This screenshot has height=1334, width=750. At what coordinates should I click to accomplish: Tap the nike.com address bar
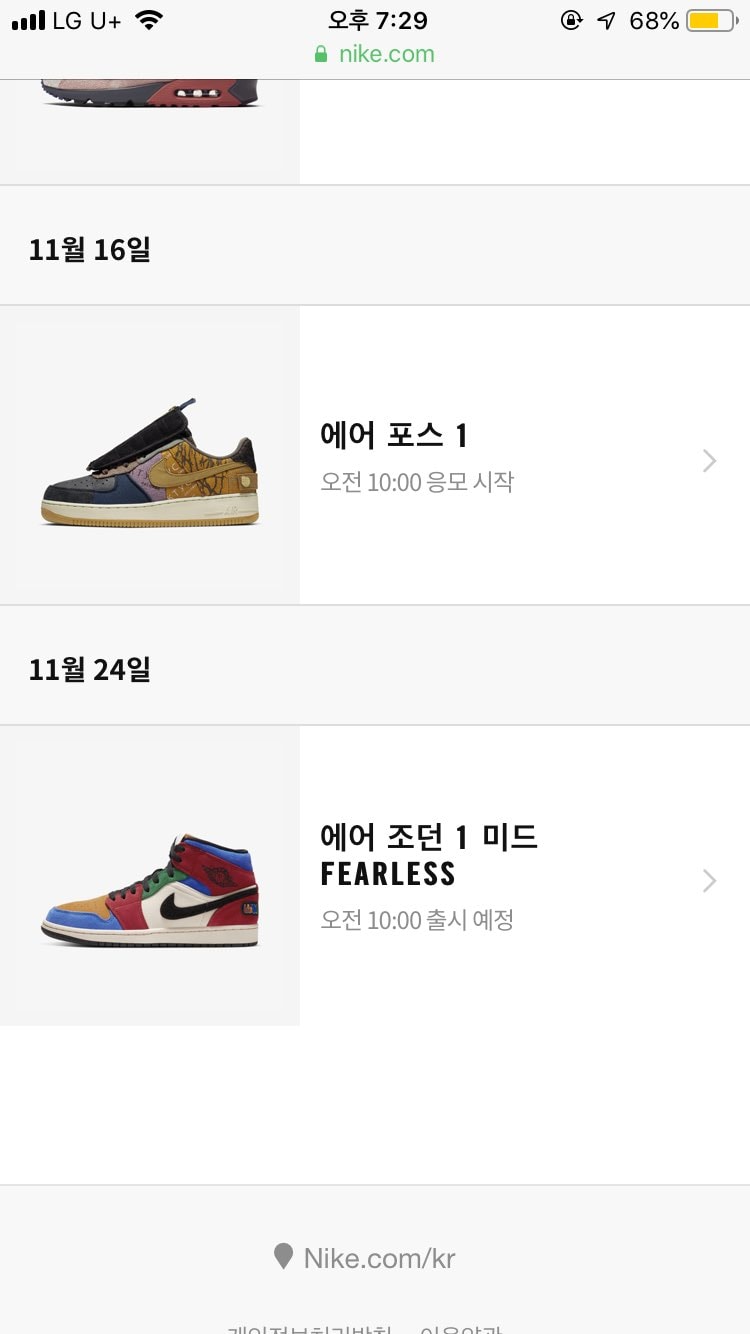[x=375, y=54]
